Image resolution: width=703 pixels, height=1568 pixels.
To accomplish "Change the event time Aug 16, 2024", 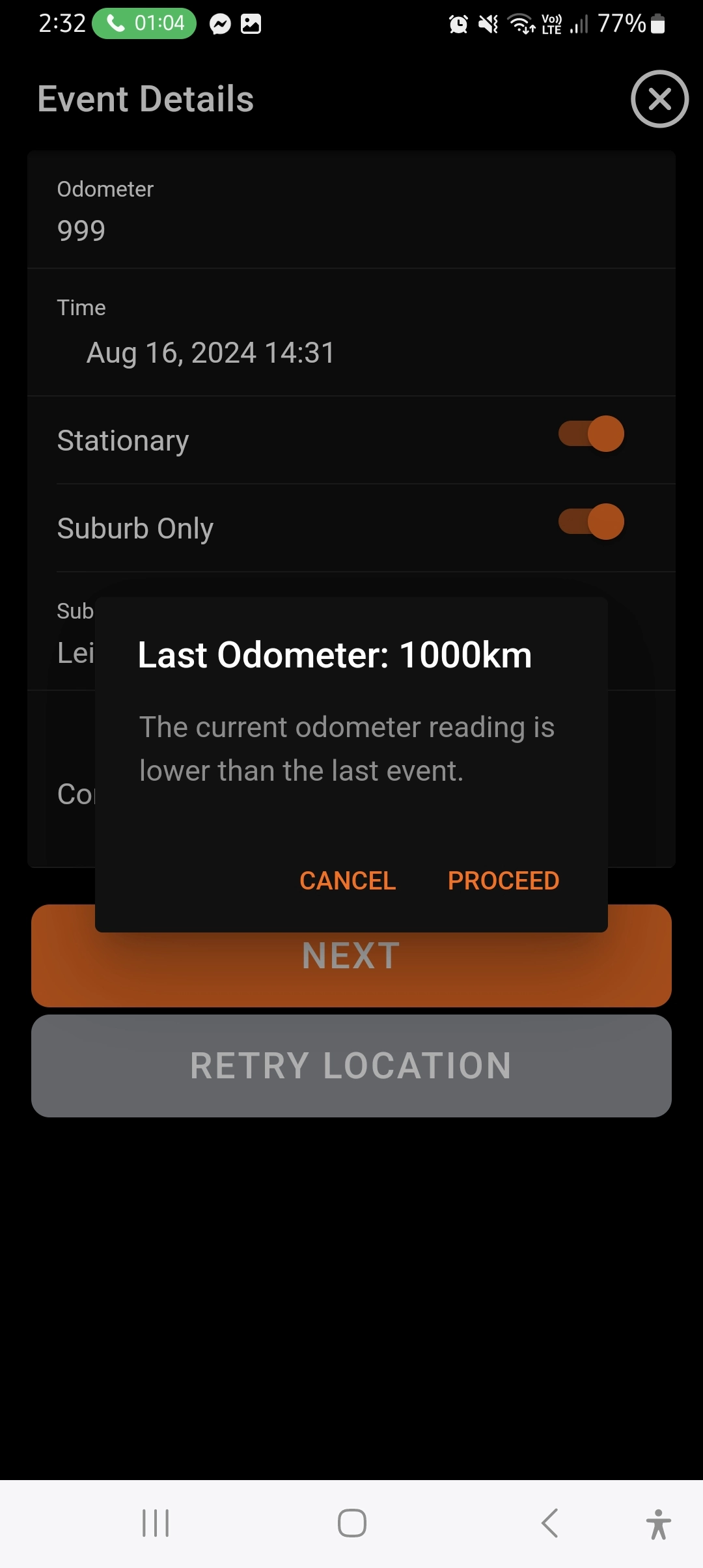I will click(210, 353).
